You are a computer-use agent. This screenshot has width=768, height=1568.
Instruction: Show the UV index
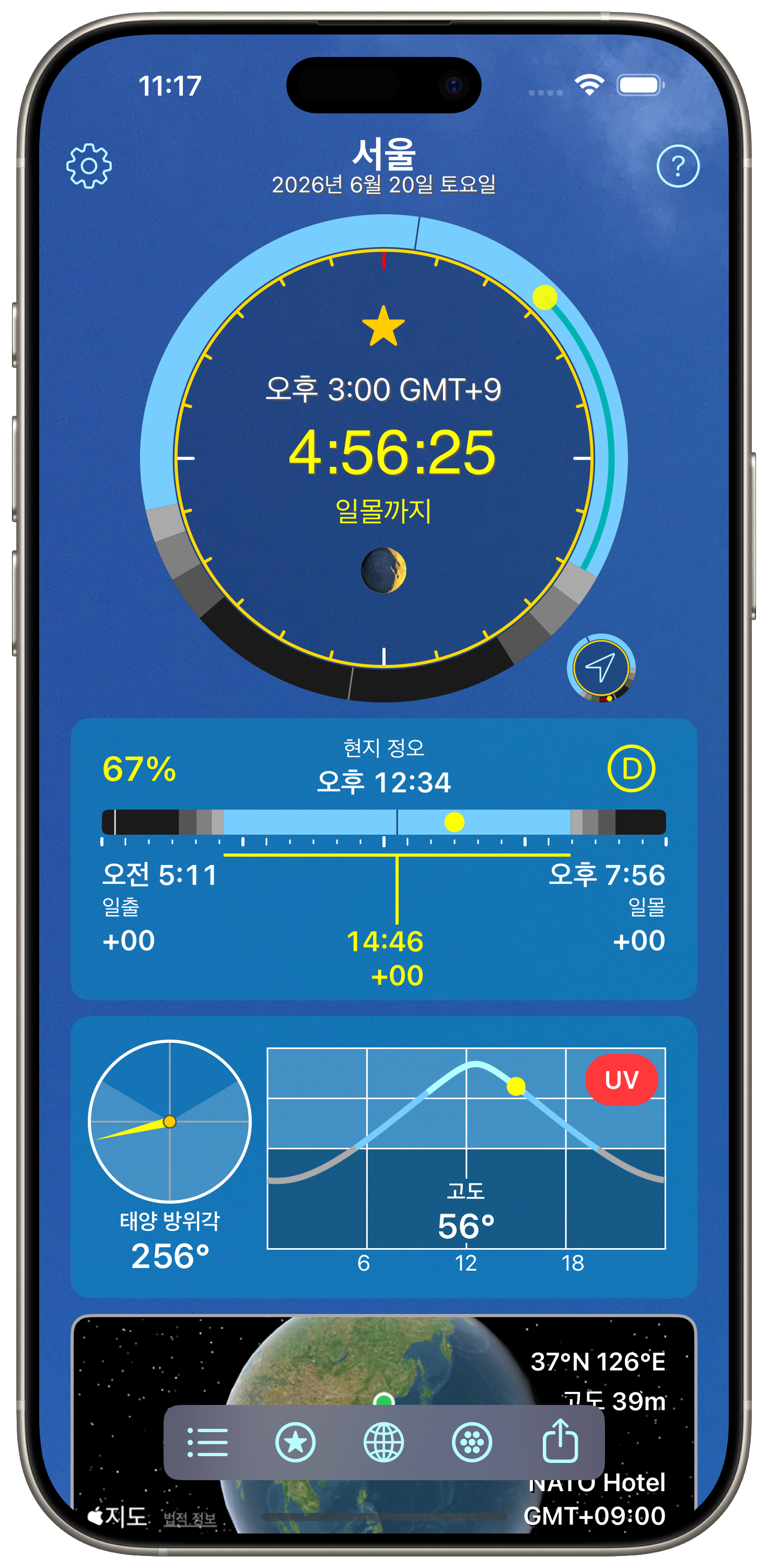tap(621, 1080)
